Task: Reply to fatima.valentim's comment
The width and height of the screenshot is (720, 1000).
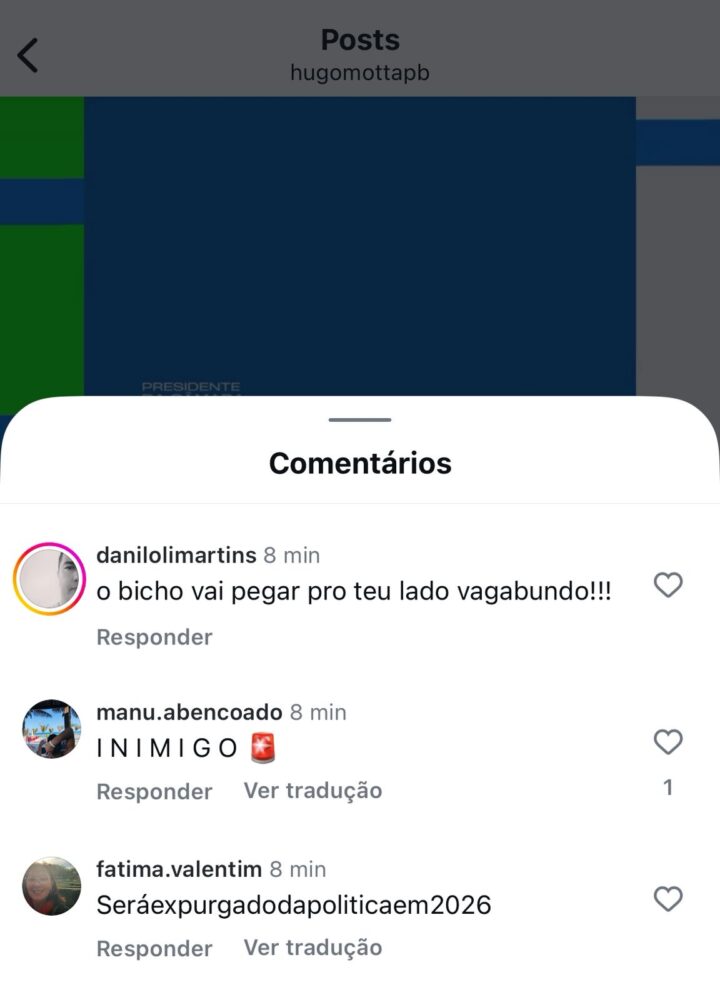Action: [154, 948]
